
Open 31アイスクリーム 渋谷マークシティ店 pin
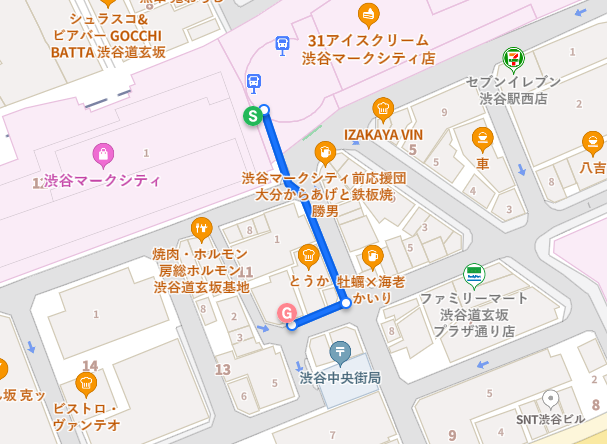(369, 14)
